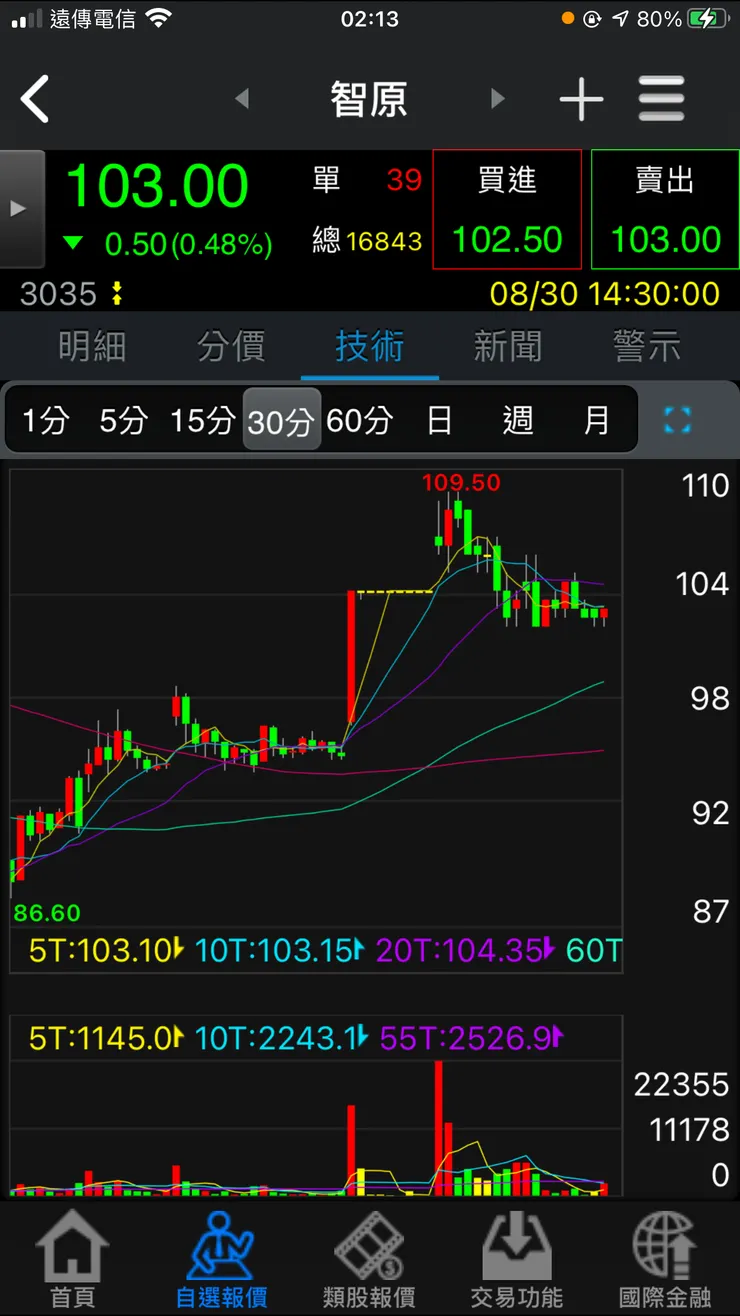Open 交易功能 in the bottom bar
The width and height of the screenshot is (740, 1316).
517,1260
